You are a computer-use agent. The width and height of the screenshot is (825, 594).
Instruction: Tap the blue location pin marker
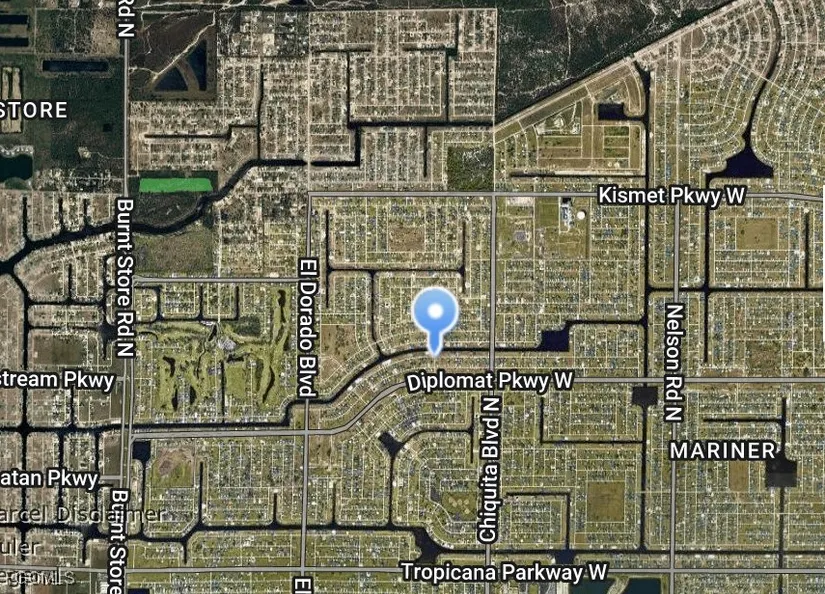coord(435,314)
